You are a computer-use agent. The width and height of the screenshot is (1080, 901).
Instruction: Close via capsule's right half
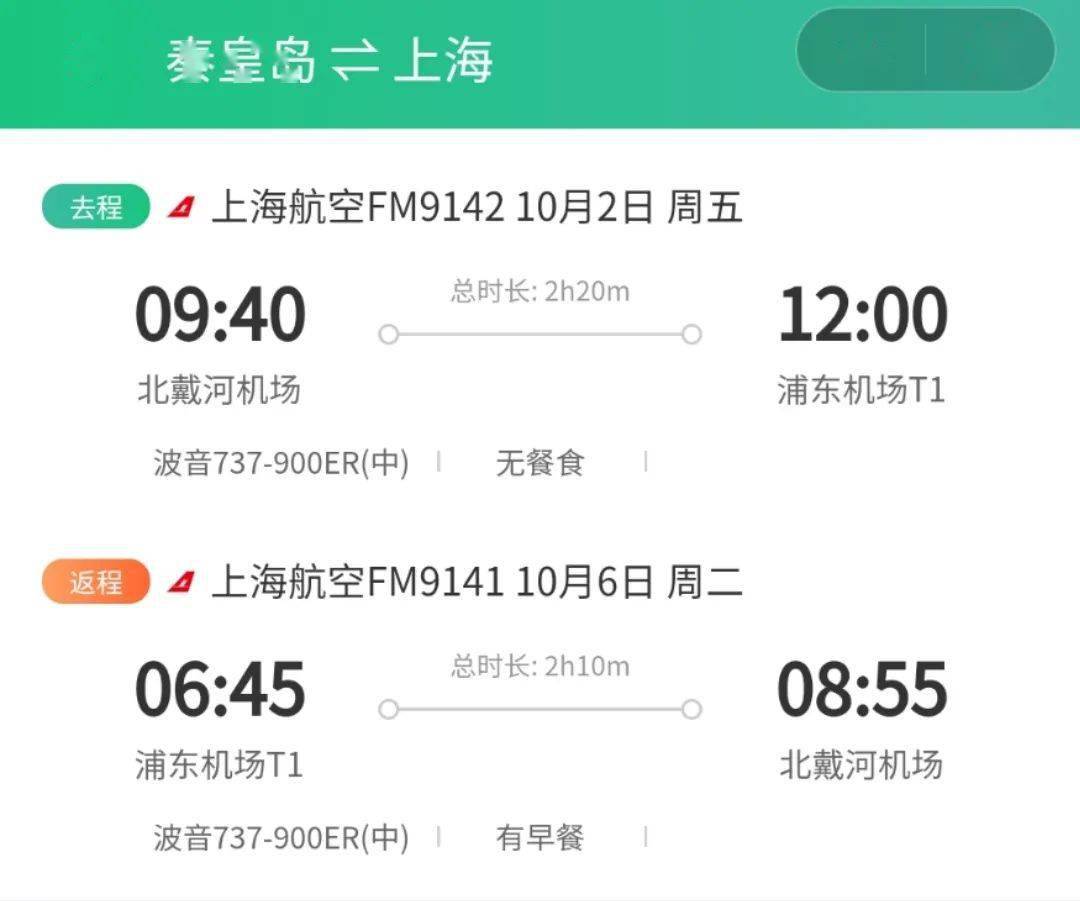pyautogui.click(x=989, y=50)
